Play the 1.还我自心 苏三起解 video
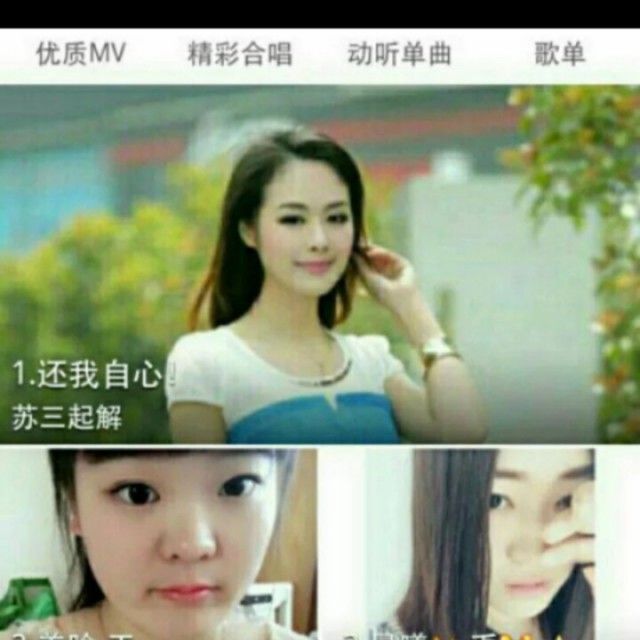The width and height of the screenshot is (640, 640). point(320,265)
